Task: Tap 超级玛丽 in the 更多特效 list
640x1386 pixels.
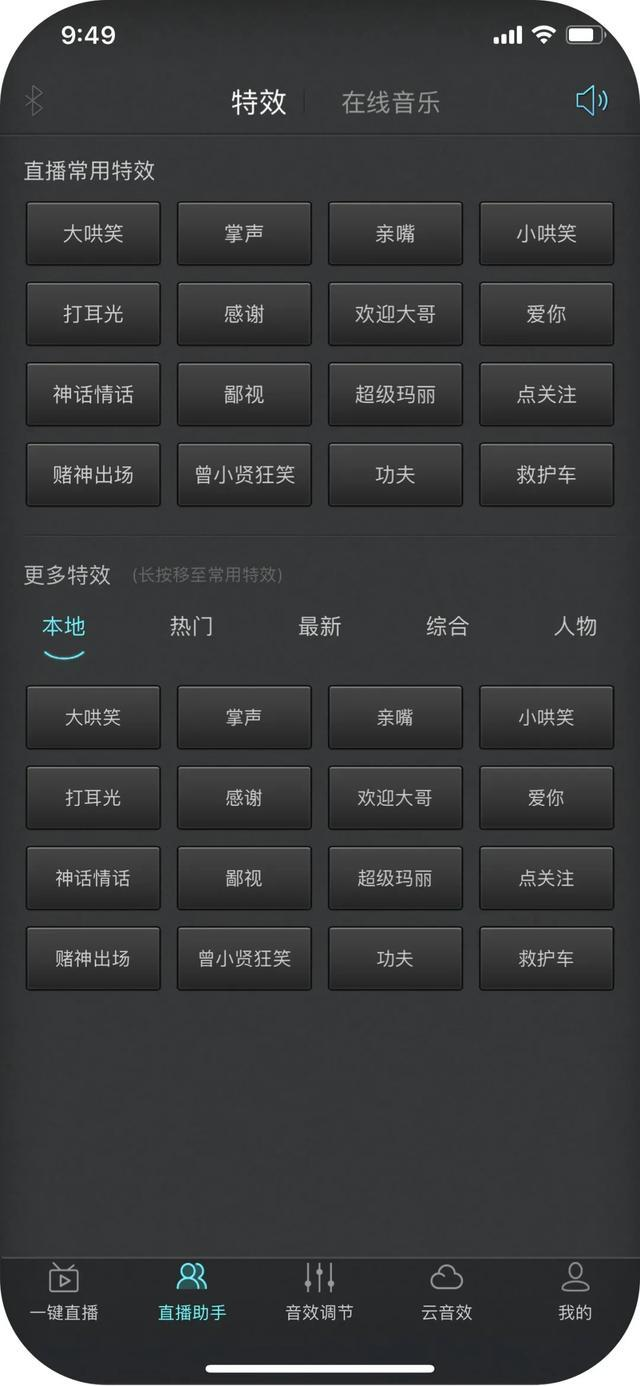Action: point(395,878)
